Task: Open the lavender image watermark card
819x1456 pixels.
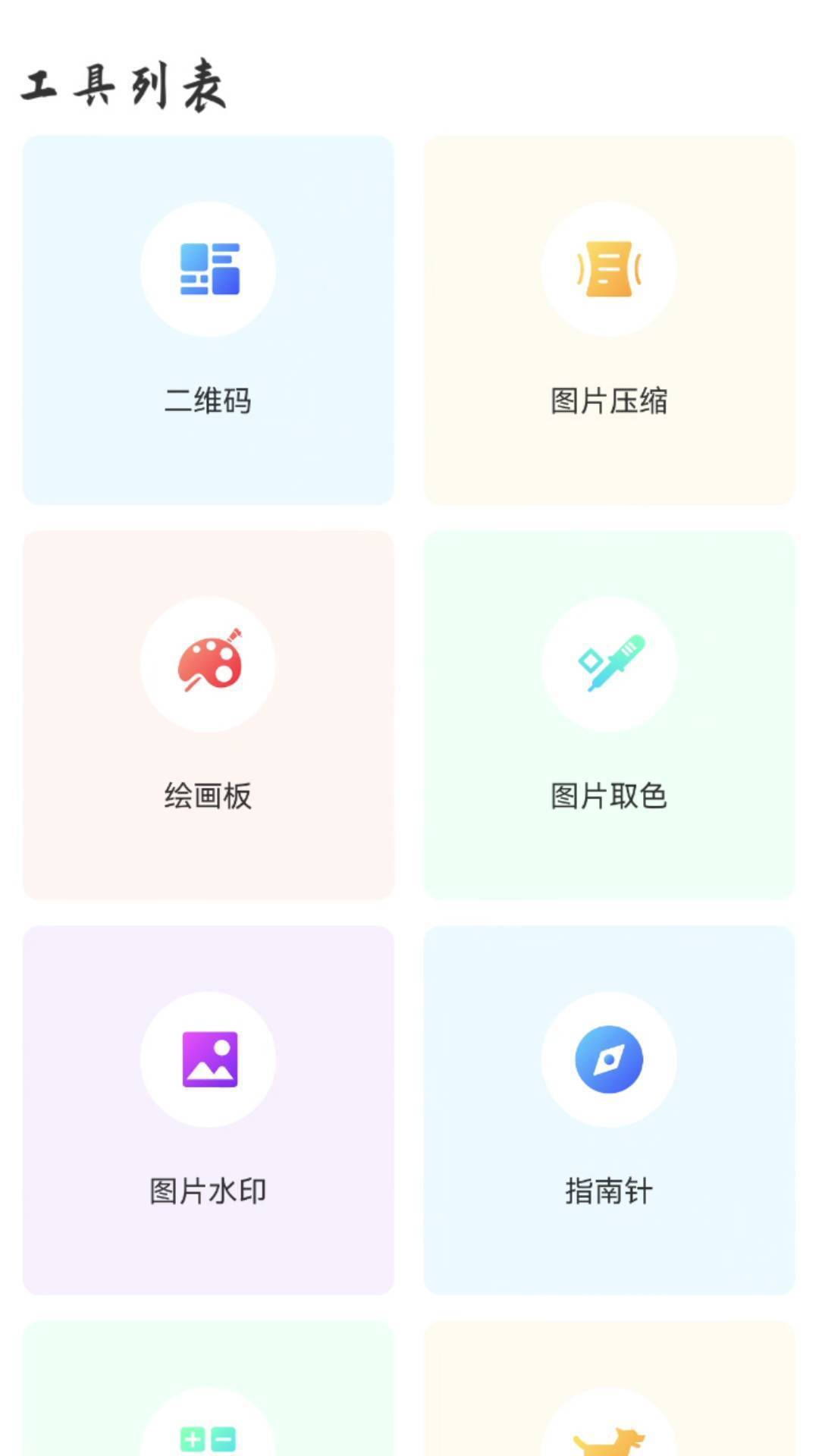Action: (x=208, y=1107)
